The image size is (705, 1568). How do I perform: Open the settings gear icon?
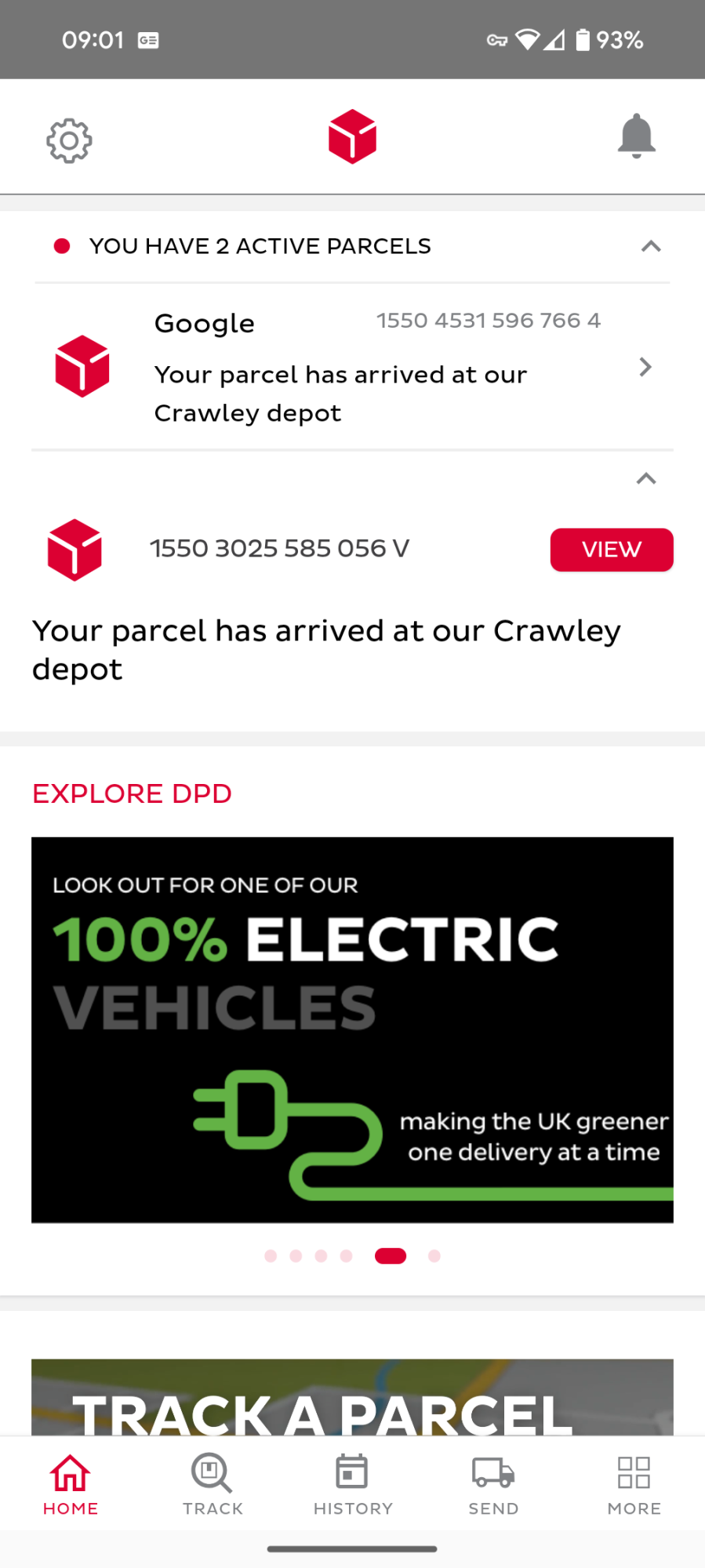pos(69,140)
